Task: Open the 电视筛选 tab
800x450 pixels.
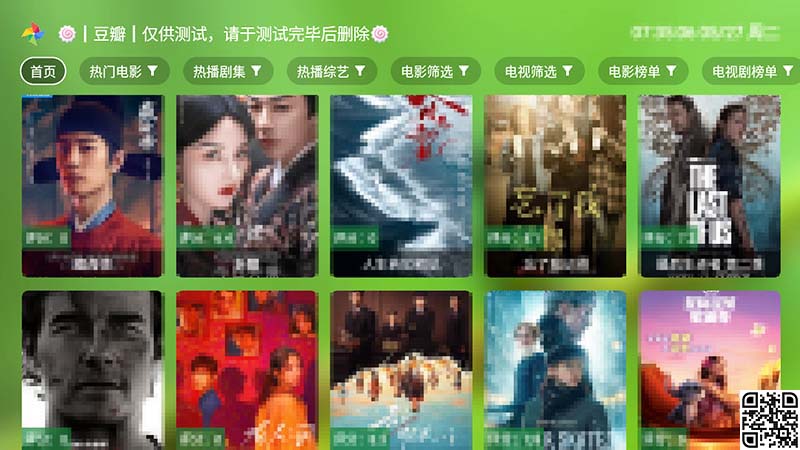Action: 539,71
